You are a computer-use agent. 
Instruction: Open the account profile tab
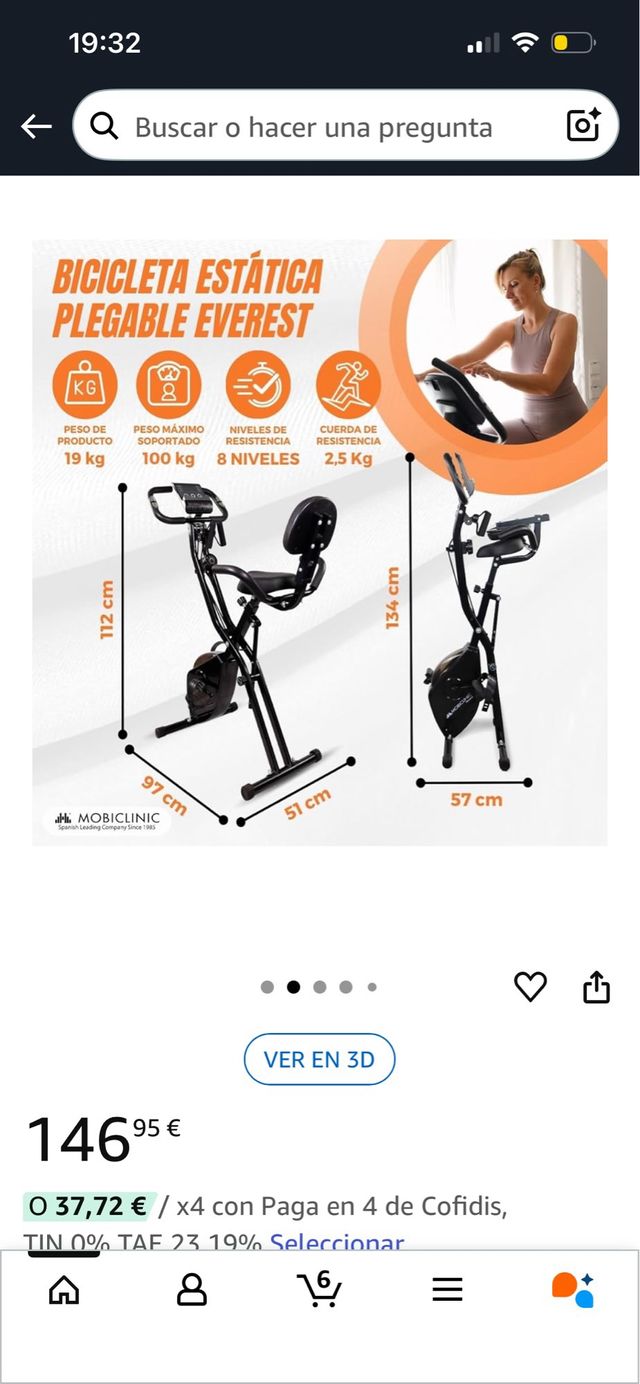pyautogui.click(x=191, y=1289)
